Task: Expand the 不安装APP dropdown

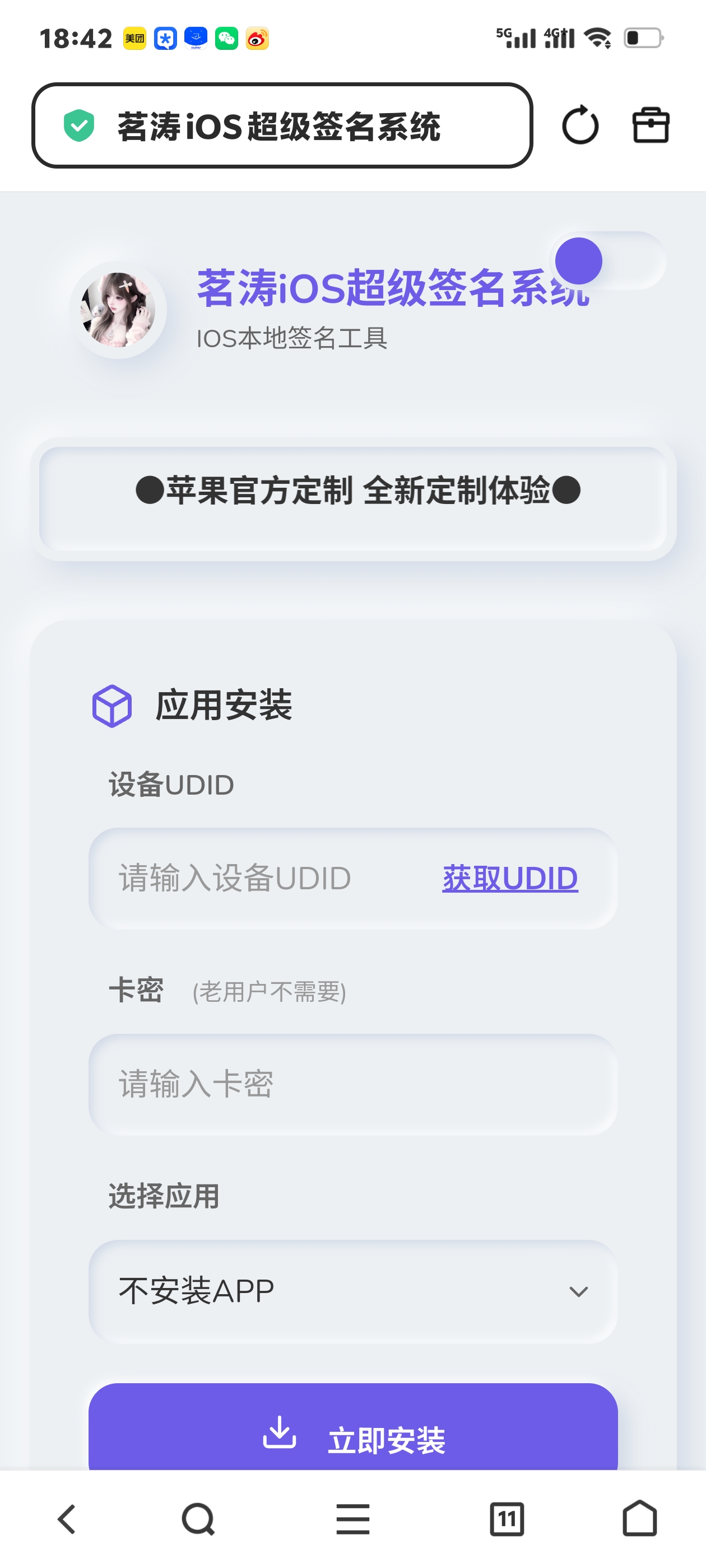Action: tap(352, 1291)
